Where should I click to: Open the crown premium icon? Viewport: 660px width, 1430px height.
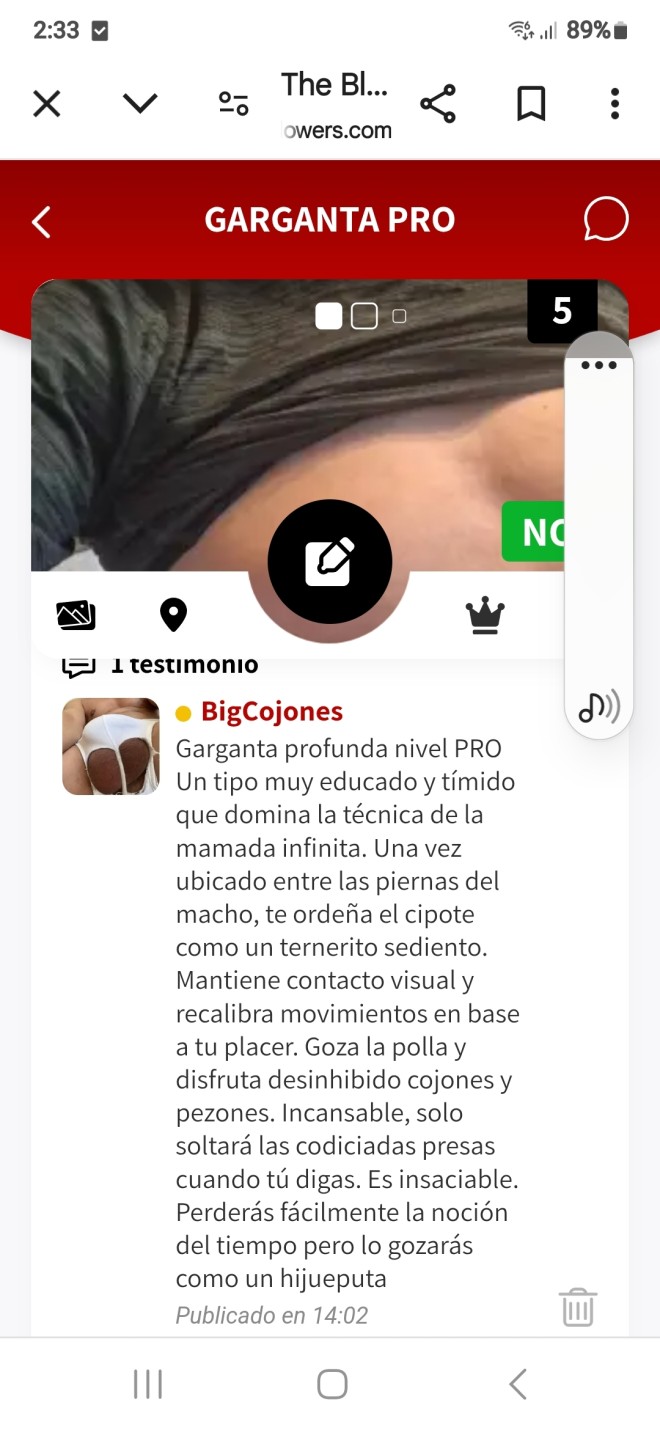click(485, 615)
